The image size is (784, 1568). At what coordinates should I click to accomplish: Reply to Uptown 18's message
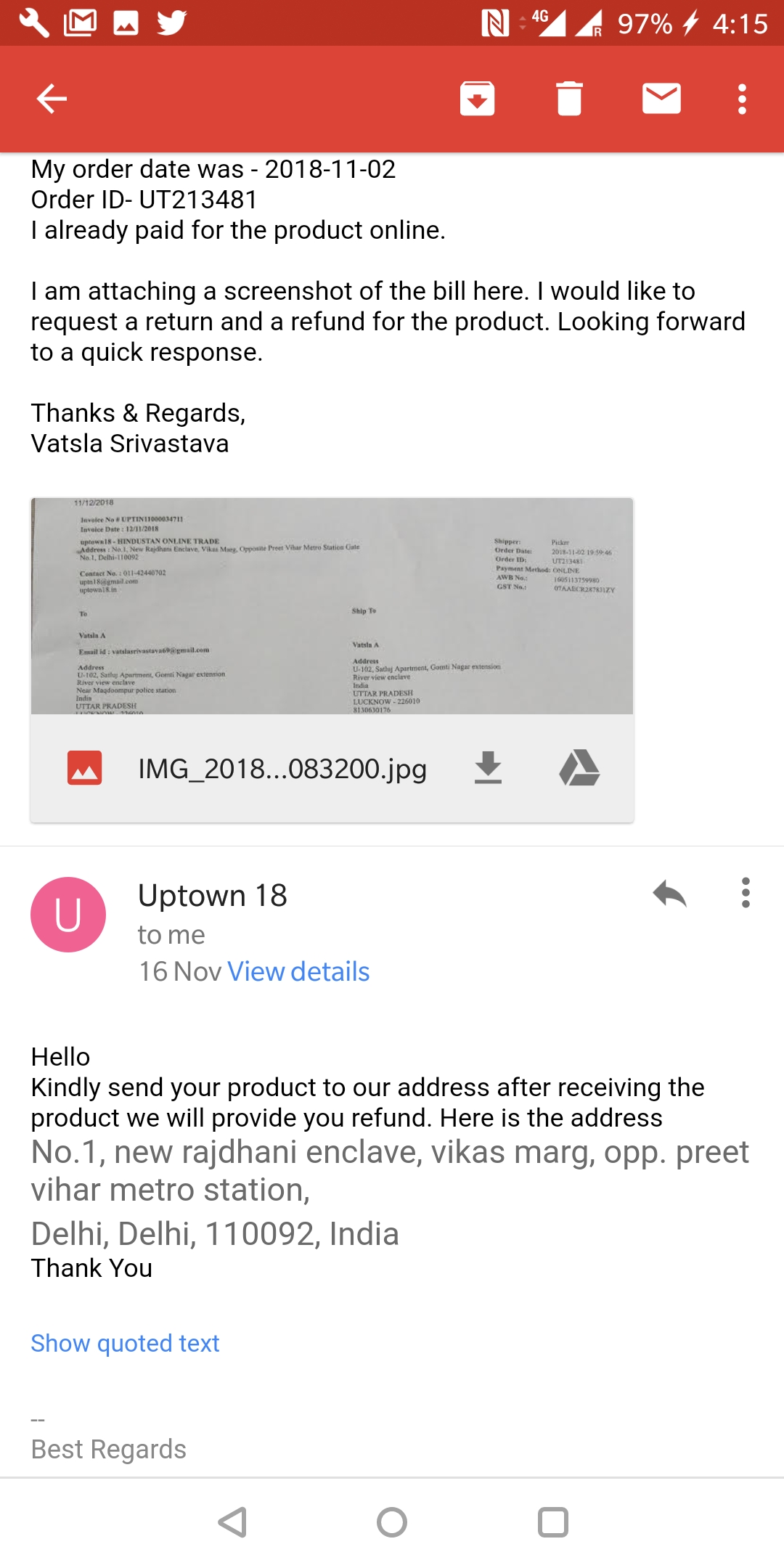point(669,894)
